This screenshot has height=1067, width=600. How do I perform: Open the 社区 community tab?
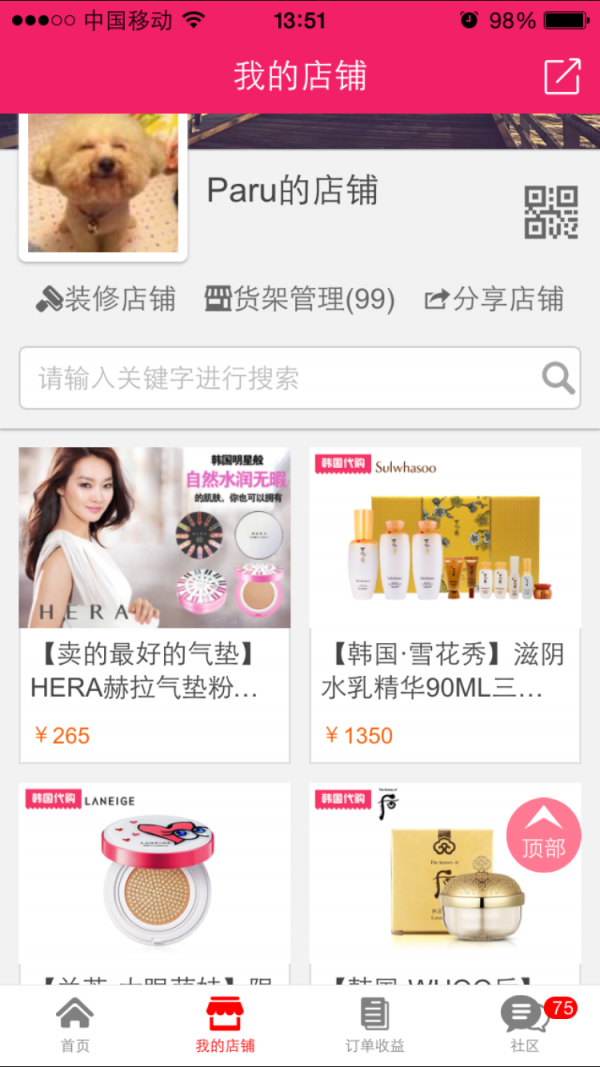[525, 1026]
